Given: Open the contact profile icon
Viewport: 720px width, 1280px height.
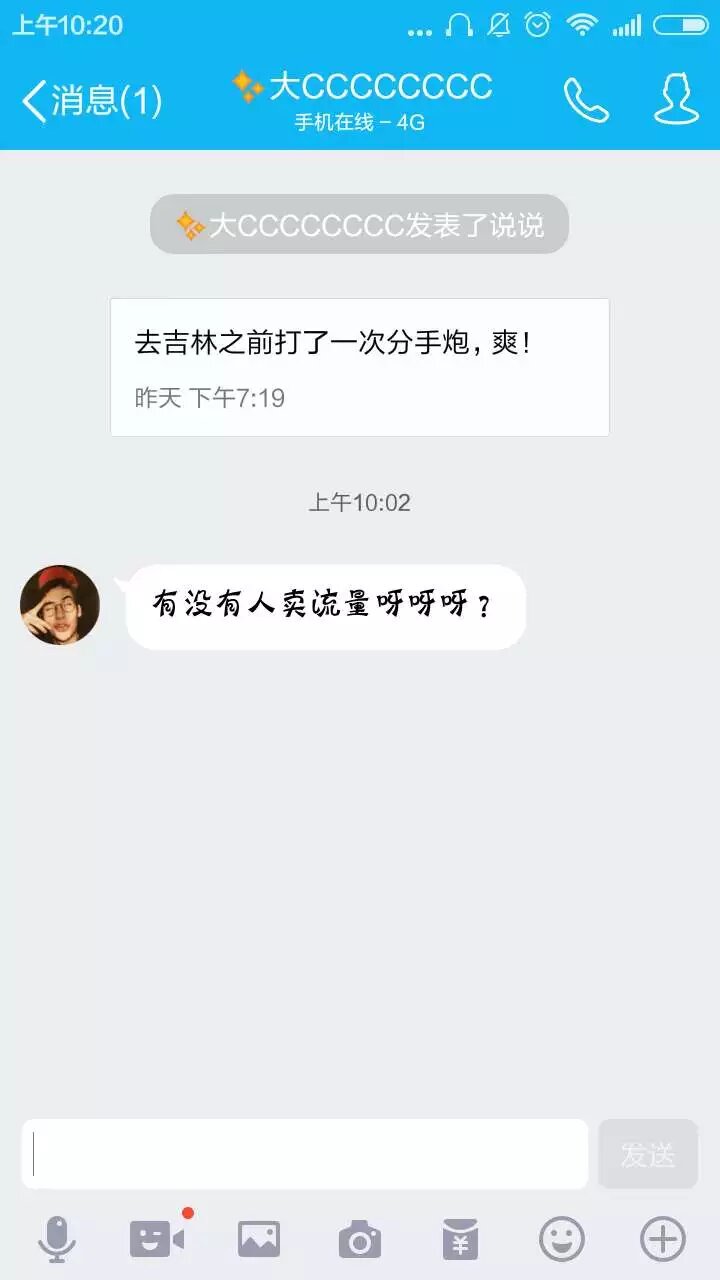Looking at the screenshot, I should (676, 100).
